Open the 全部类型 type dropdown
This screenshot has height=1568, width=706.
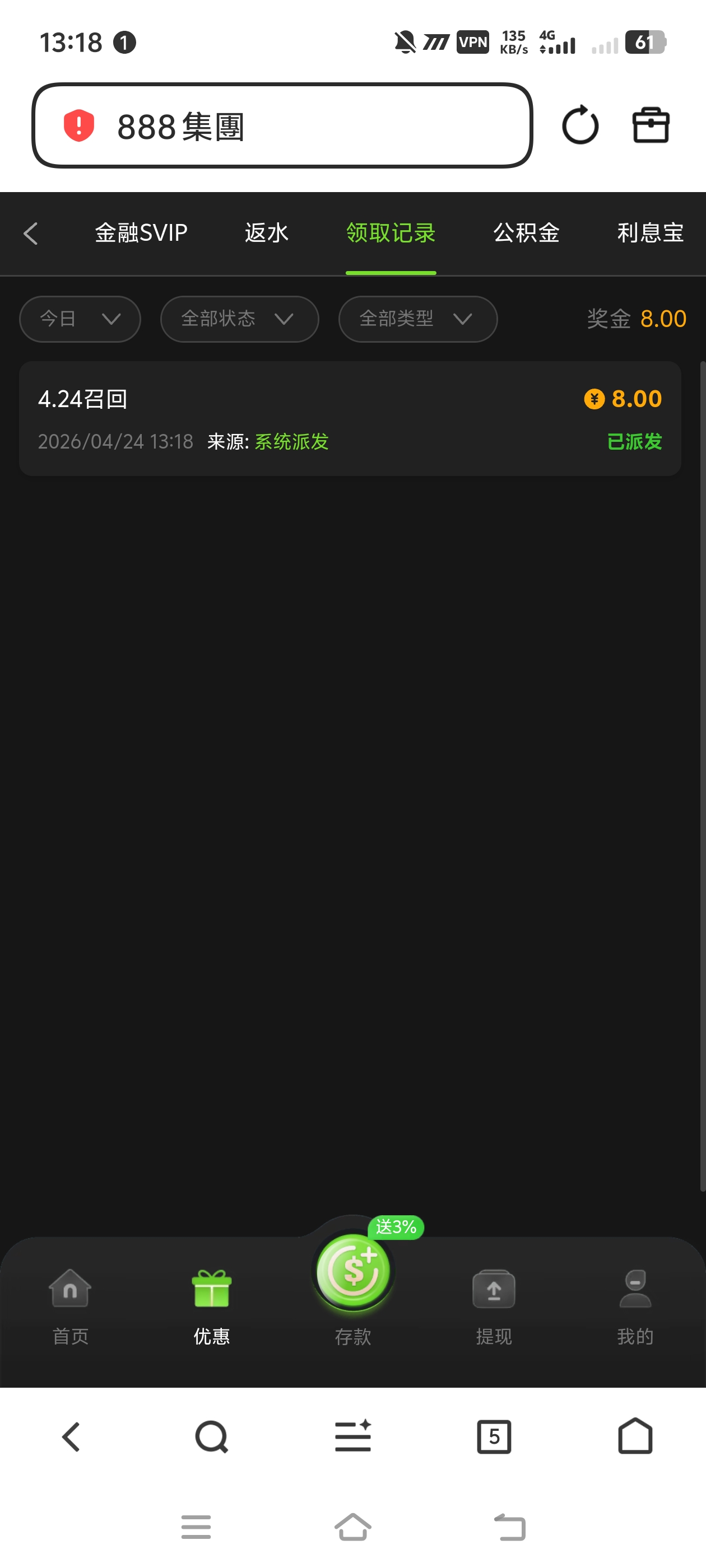(x=417, y=319)
